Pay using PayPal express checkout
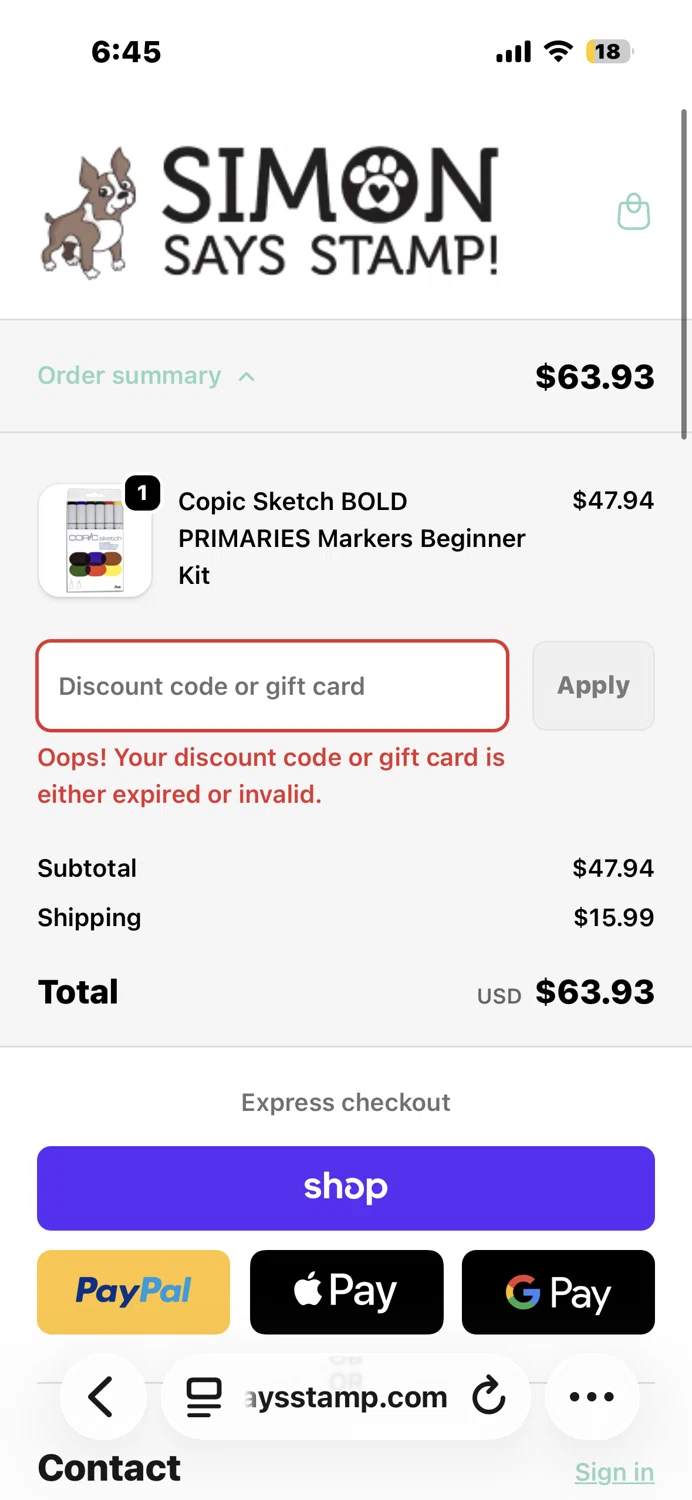Image resolution: width=692 pixels, height=1500 pixels. tap(133, 1292)
